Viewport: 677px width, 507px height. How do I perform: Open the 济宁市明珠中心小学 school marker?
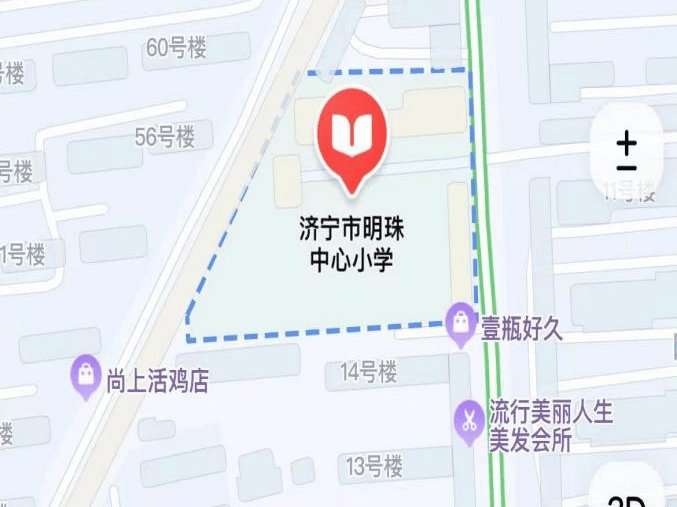coord(350,136)
